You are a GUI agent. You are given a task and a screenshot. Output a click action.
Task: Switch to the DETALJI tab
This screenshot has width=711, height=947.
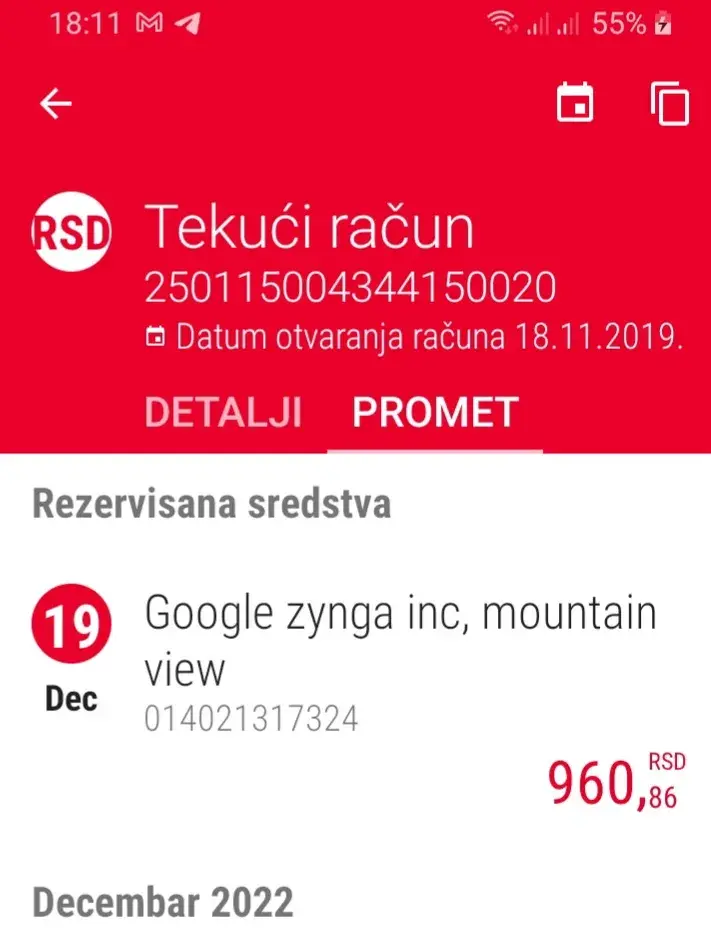[223, 412]
